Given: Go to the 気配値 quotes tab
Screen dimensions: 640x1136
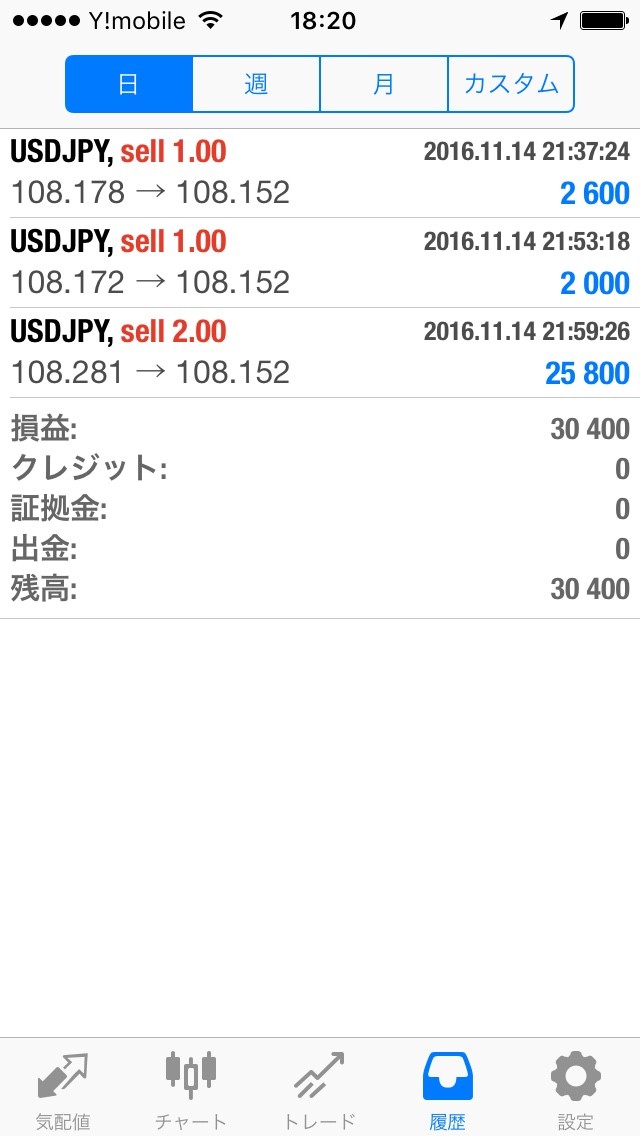Looking at the screenshot, I should click(x=62, y=1088).
